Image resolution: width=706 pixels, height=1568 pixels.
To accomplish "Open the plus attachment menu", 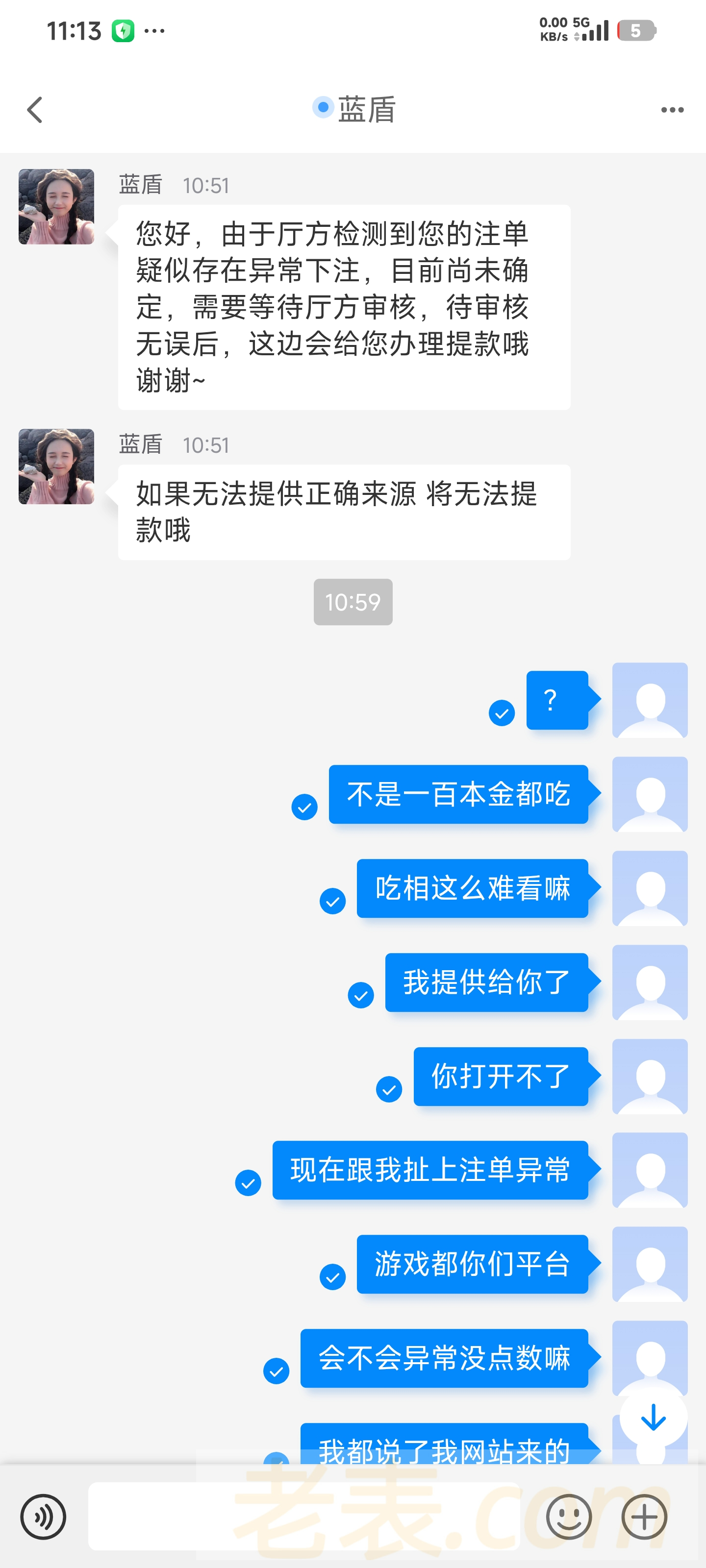I will [x=644, y=1516].
